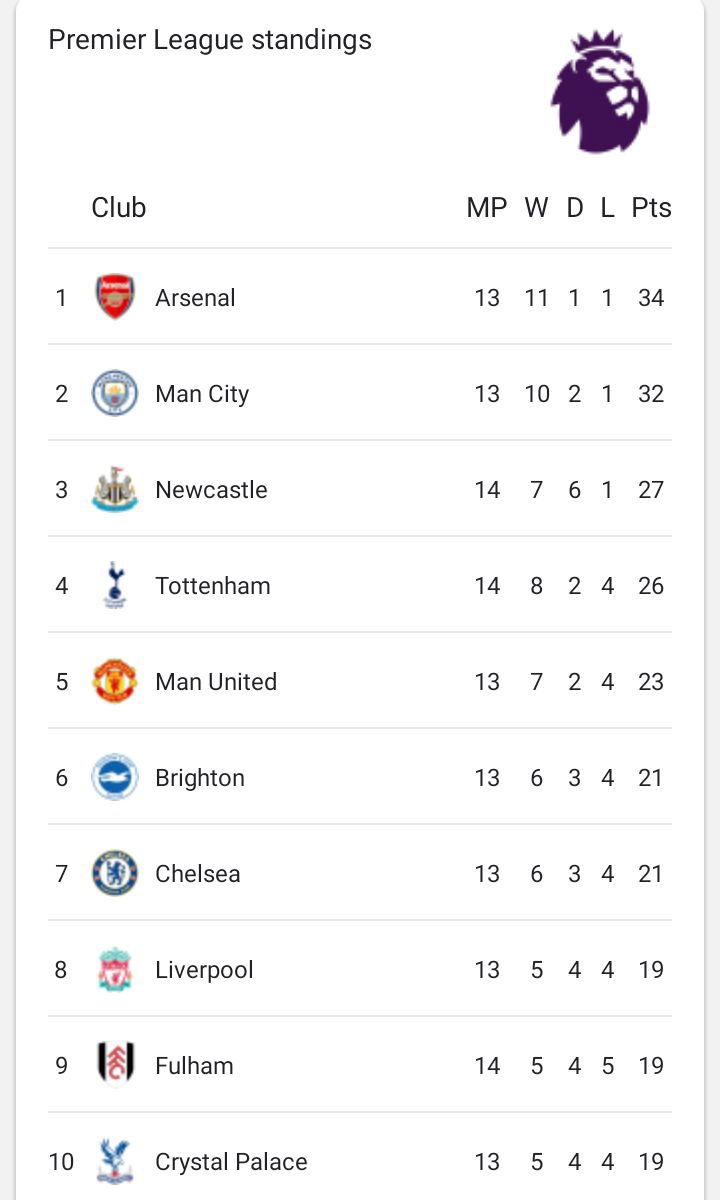Image resolution: width=720 pixels, height=1200 pixels.
Task: Select Chelsea in the table
Action: point(360,873)
